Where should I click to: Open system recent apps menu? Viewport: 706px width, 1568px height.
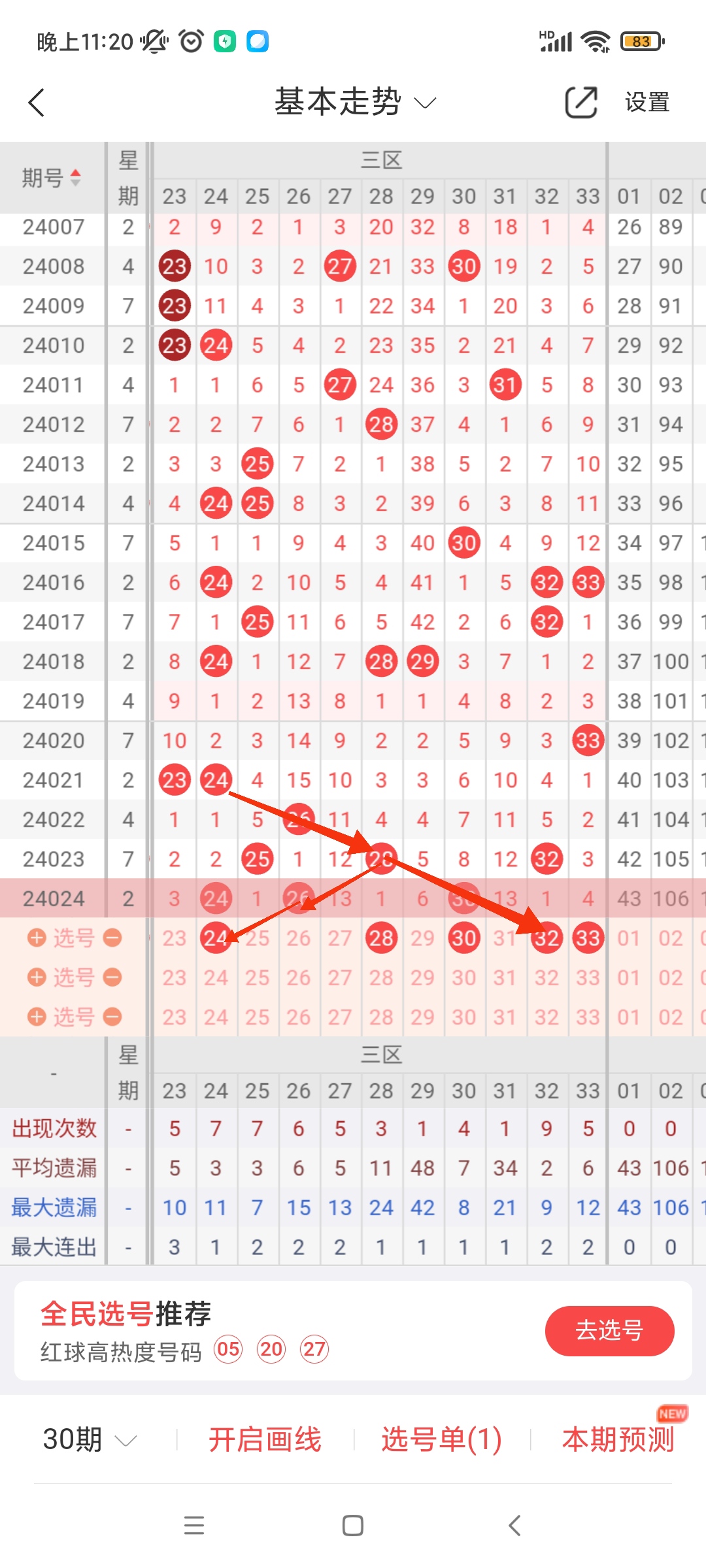(x=194, y=1525)
